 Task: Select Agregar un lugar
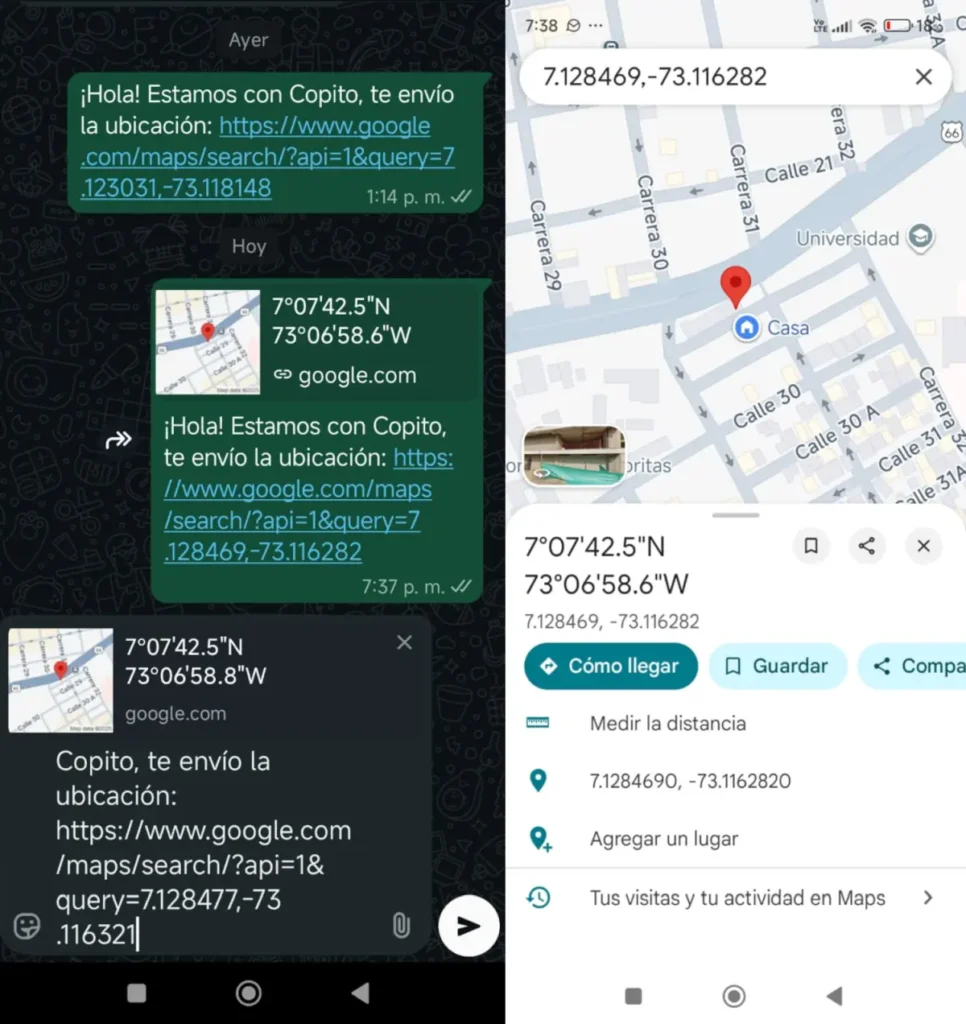click(663, 839)
